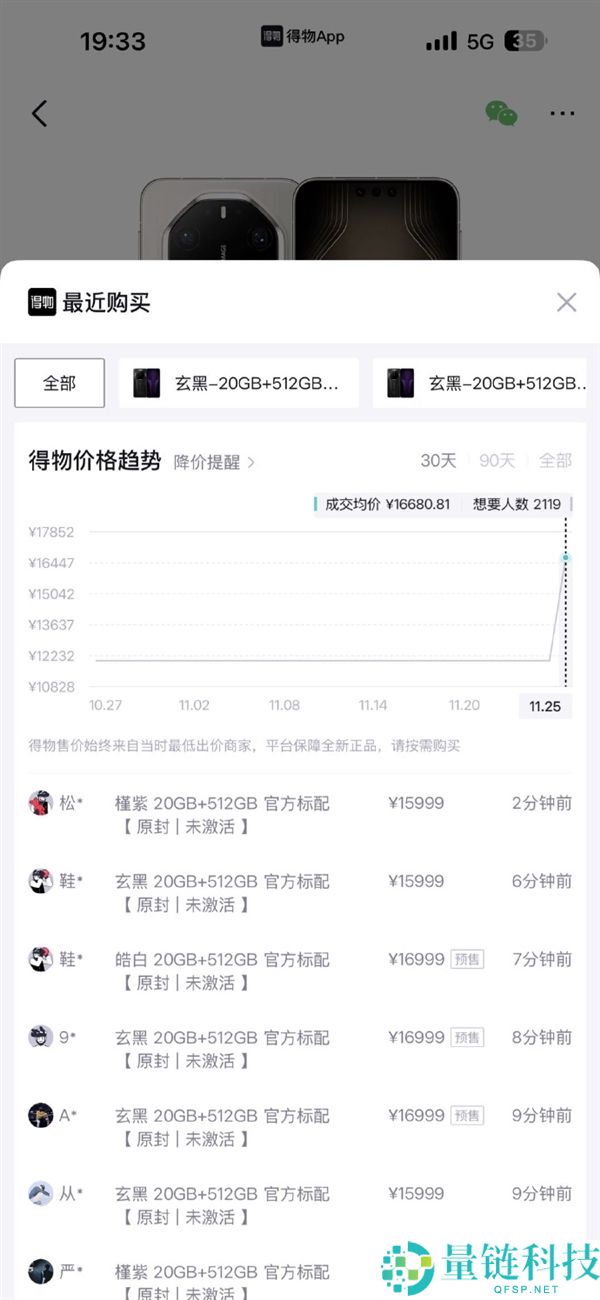Show the 90天 price trend
Viewport: 600px width, 1300px height.
[x=497, y=461]
